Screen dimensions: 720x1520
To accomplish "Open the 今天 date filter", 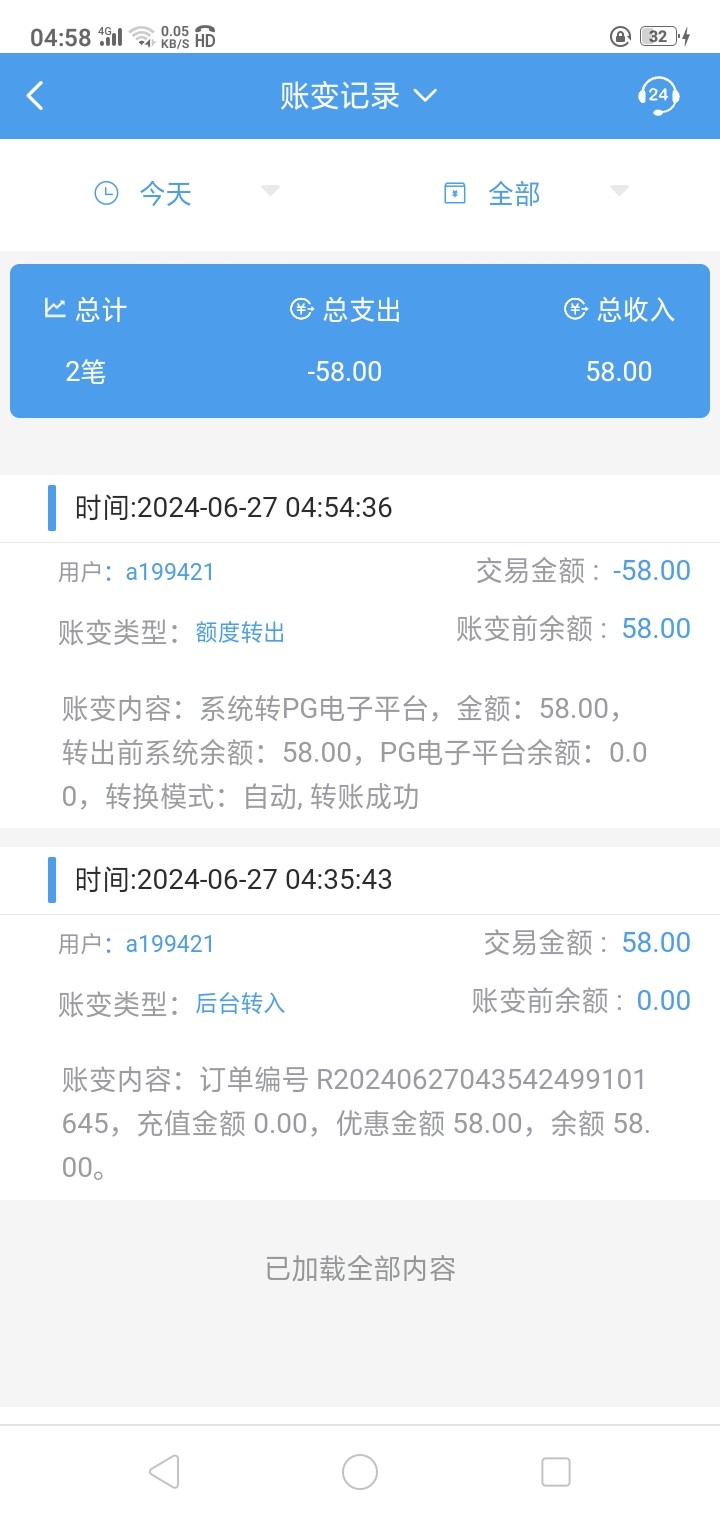I will point(186,193).
